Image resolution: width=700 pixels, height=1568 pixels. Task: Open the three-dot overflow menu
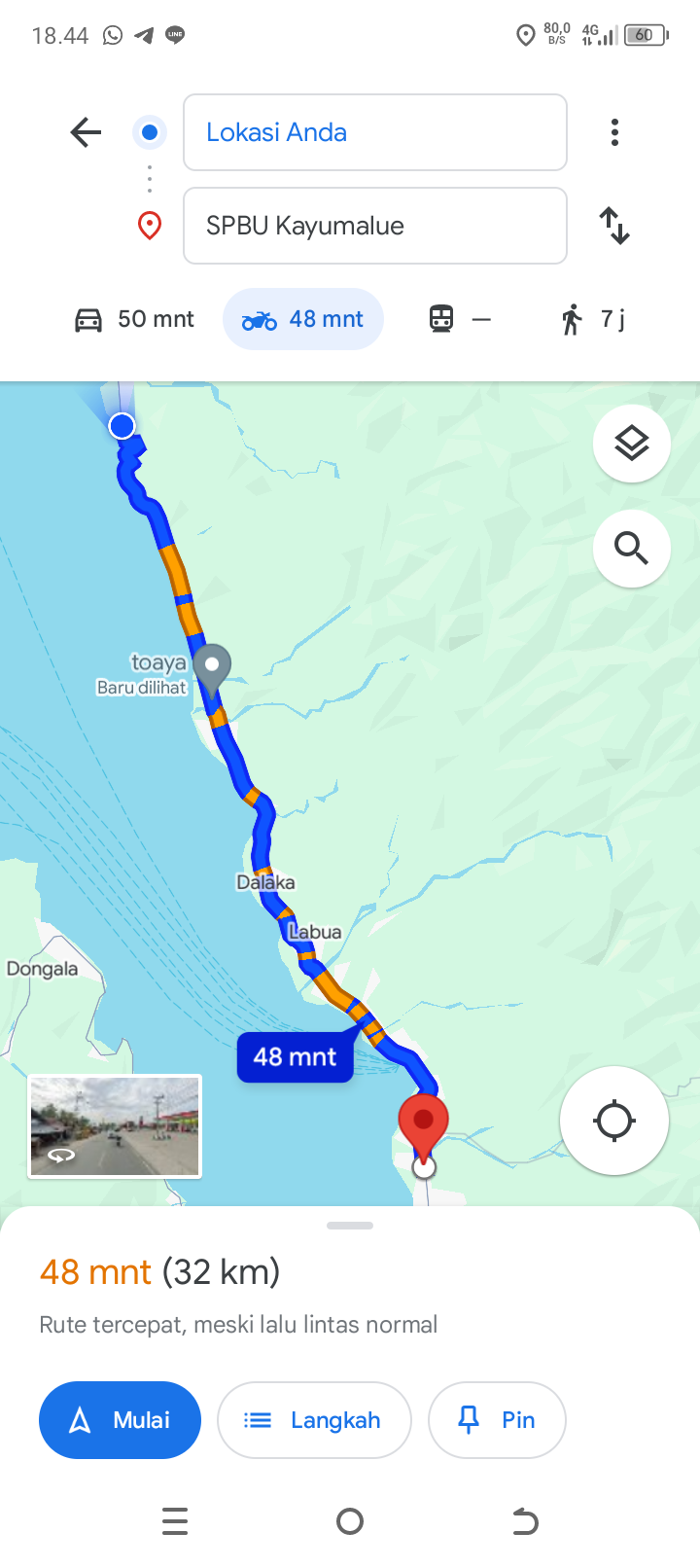click(614, 132)
